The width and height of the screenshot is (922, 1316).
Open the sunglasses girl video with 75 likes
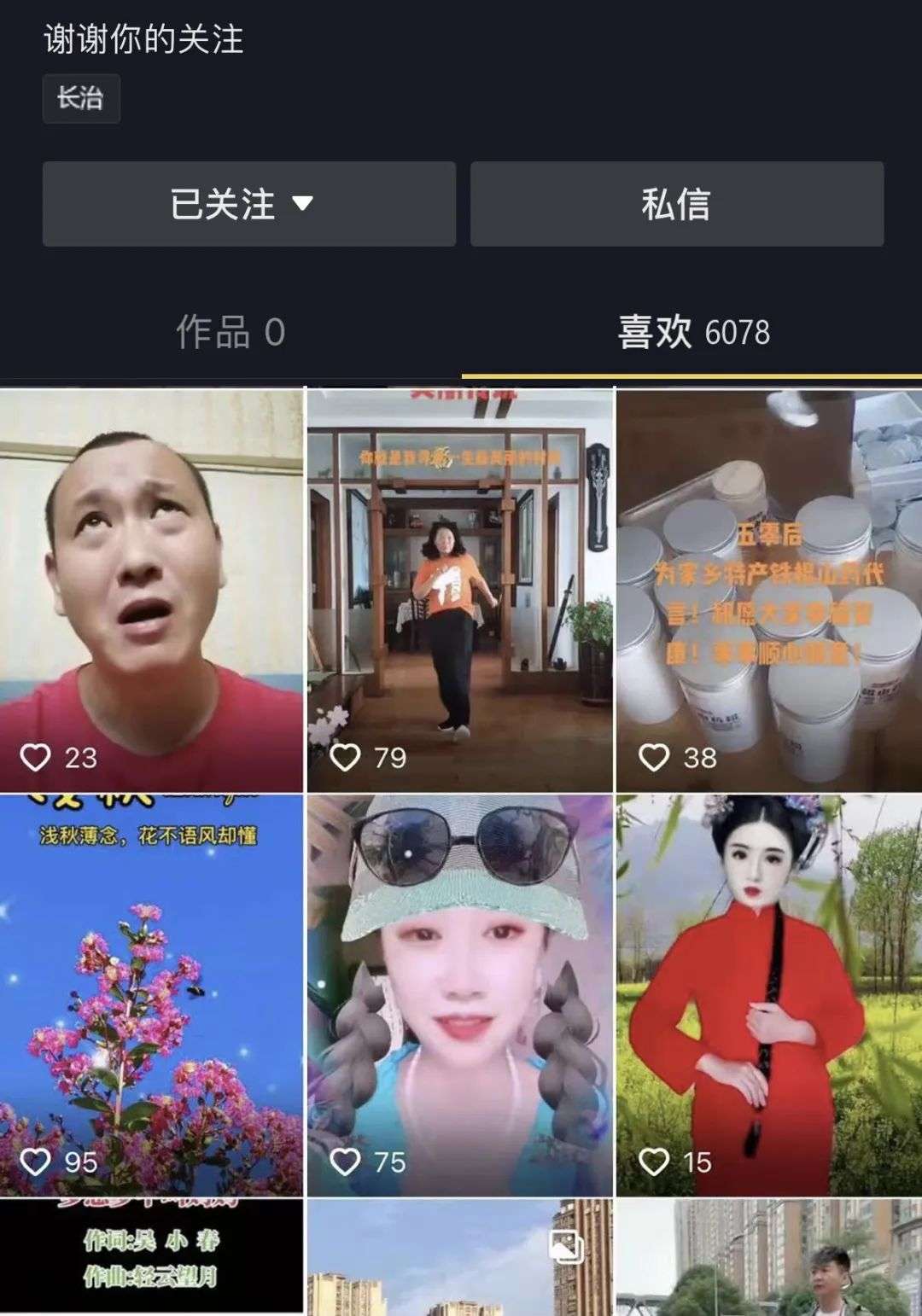point(460,996)
